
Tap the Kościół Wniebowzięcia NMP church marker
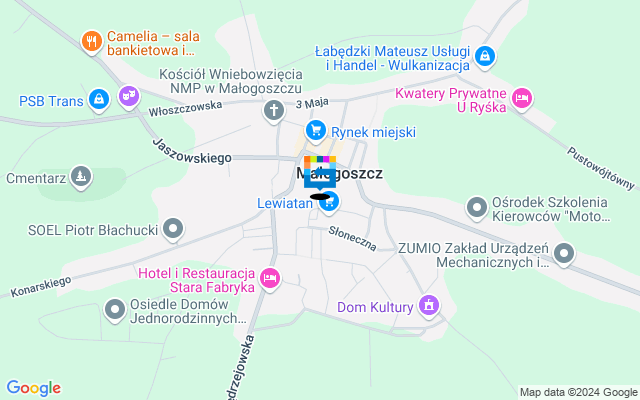click(275, 110)
